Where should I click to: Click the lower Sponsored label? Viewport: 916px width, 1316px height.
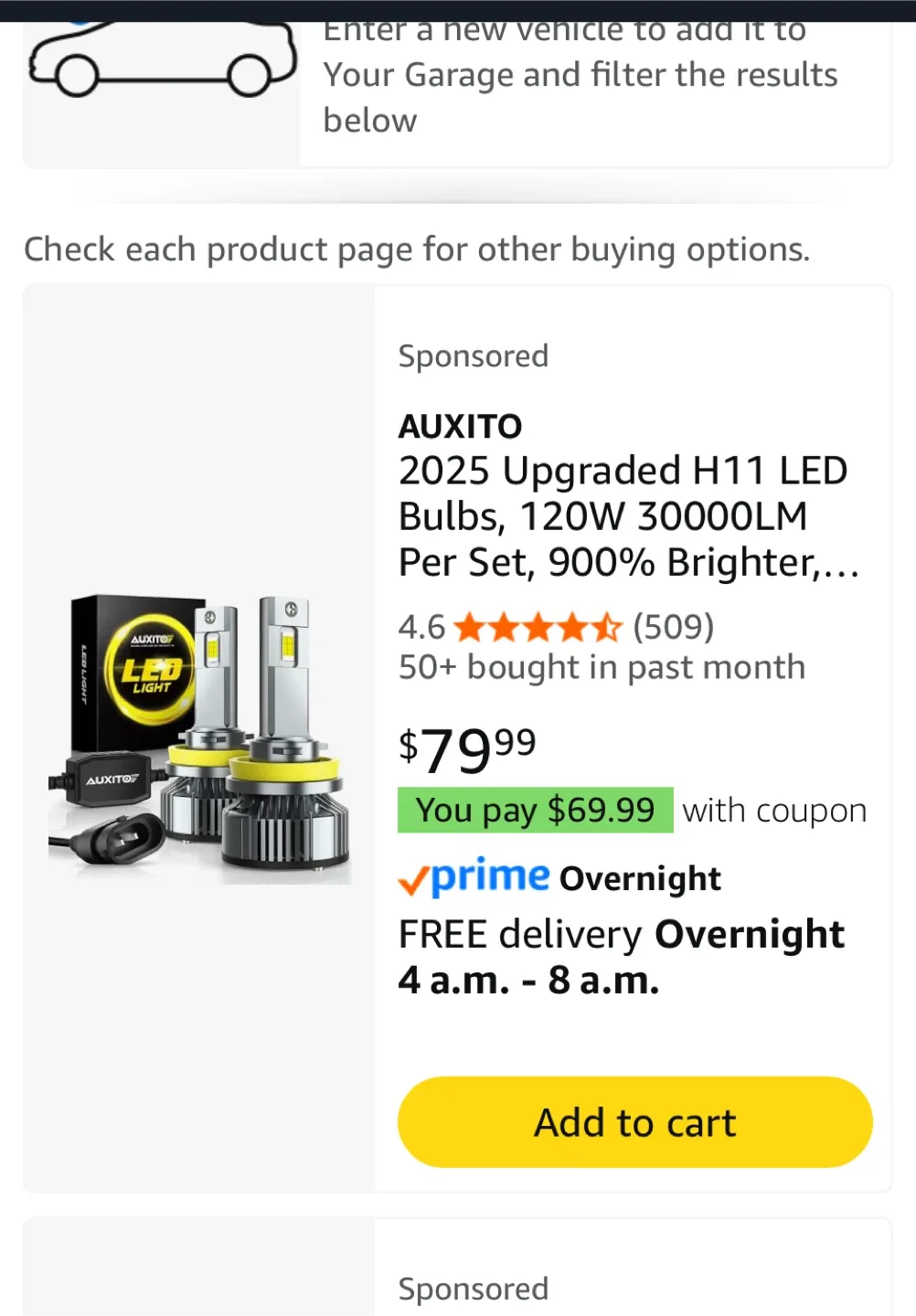point(473,1289)
